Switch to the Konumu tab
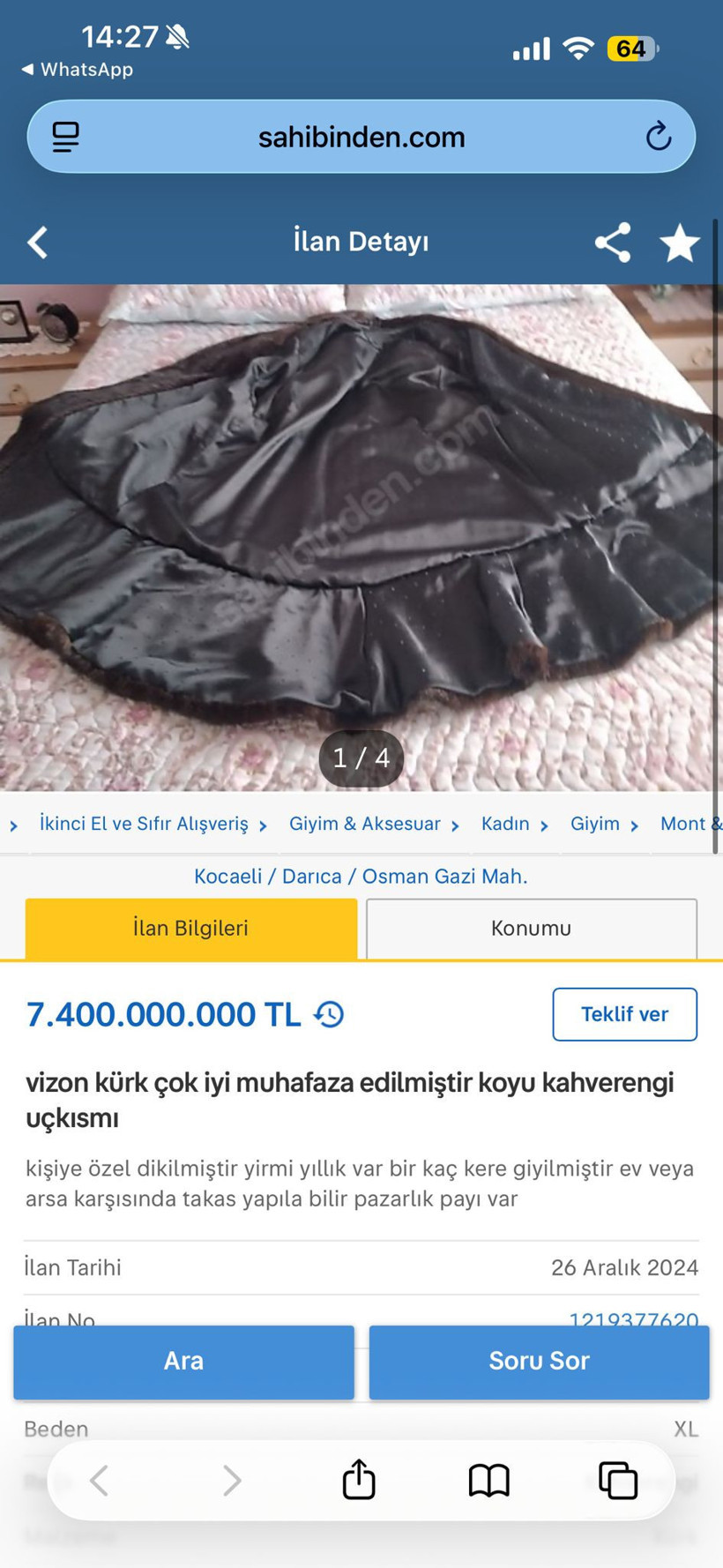This screenshot has width=723, height=1568. point(531,928)
